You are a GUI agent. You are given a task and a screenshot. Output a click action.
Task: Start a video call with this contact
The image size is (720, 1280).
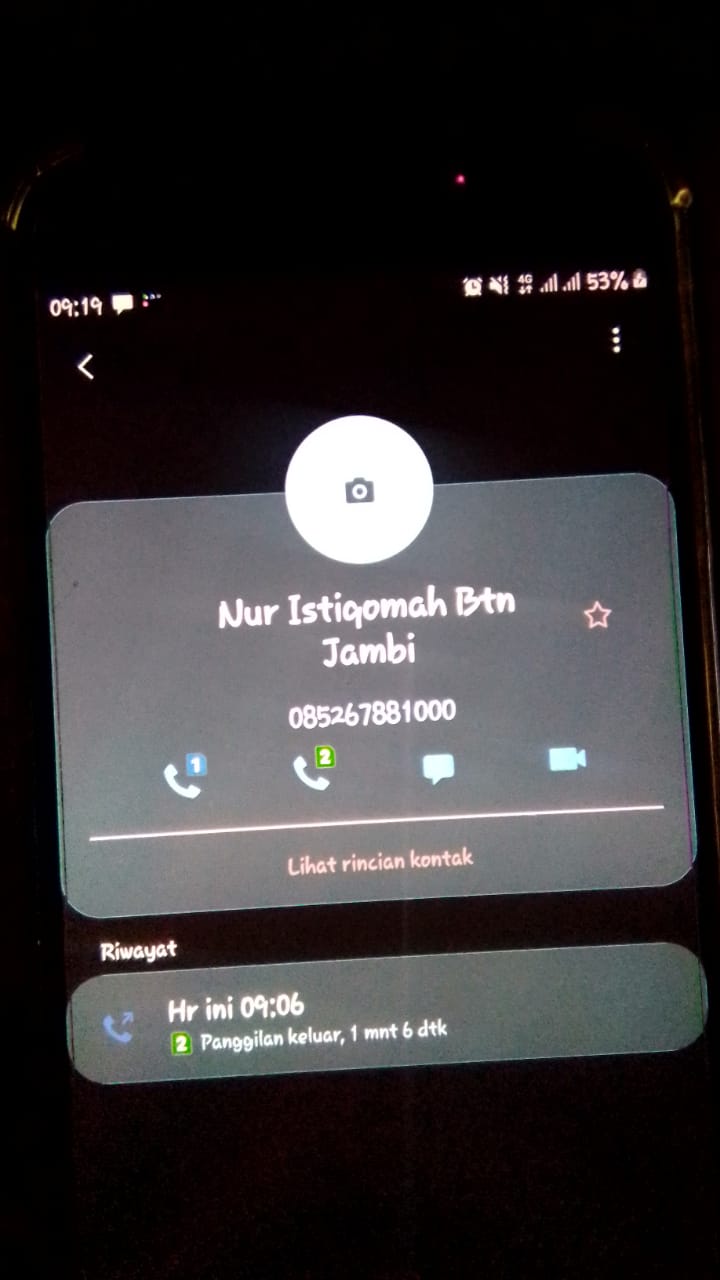[x=567, y=760]
